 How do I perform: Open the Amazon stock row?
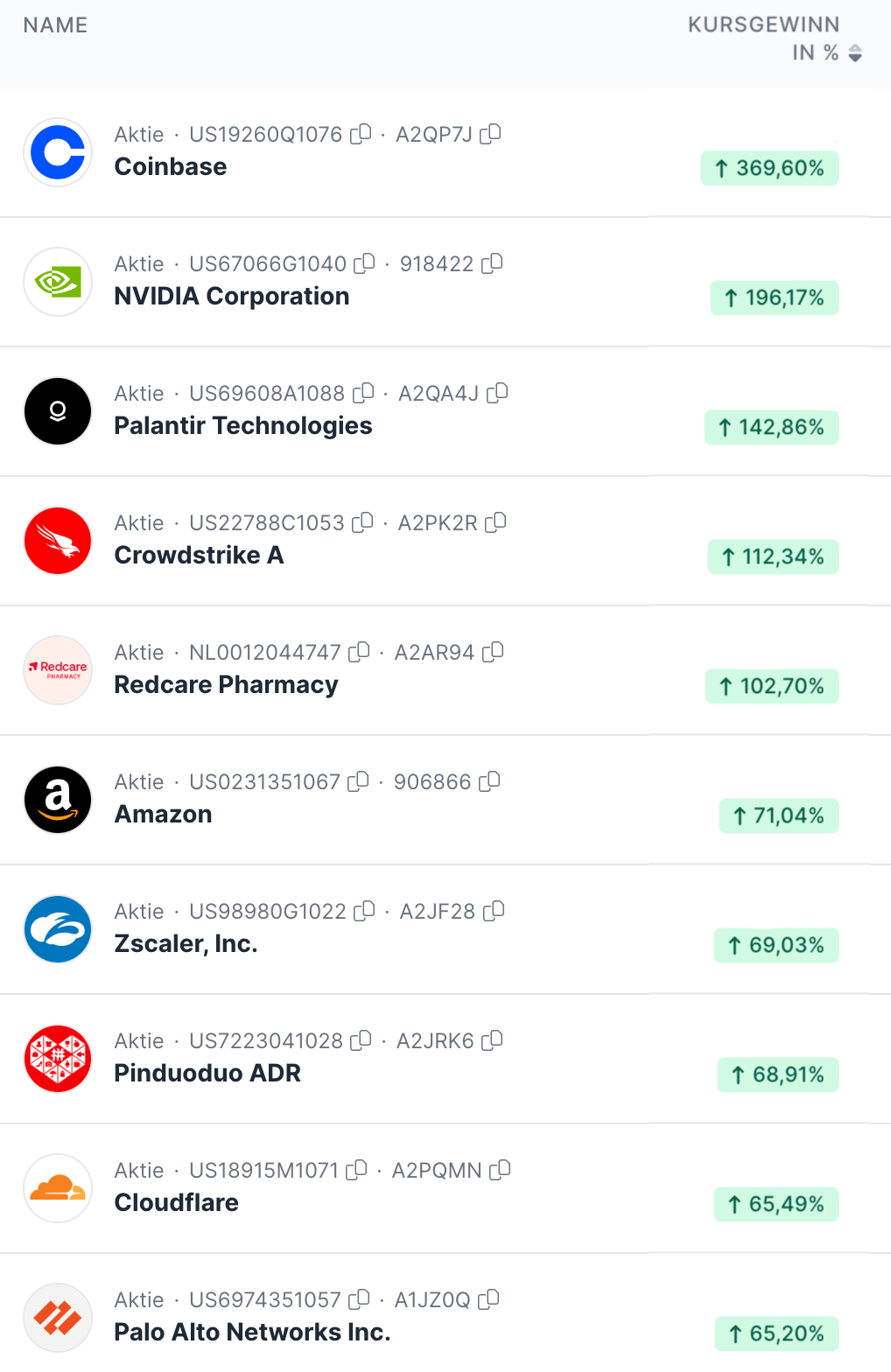[x=445, y=800]
